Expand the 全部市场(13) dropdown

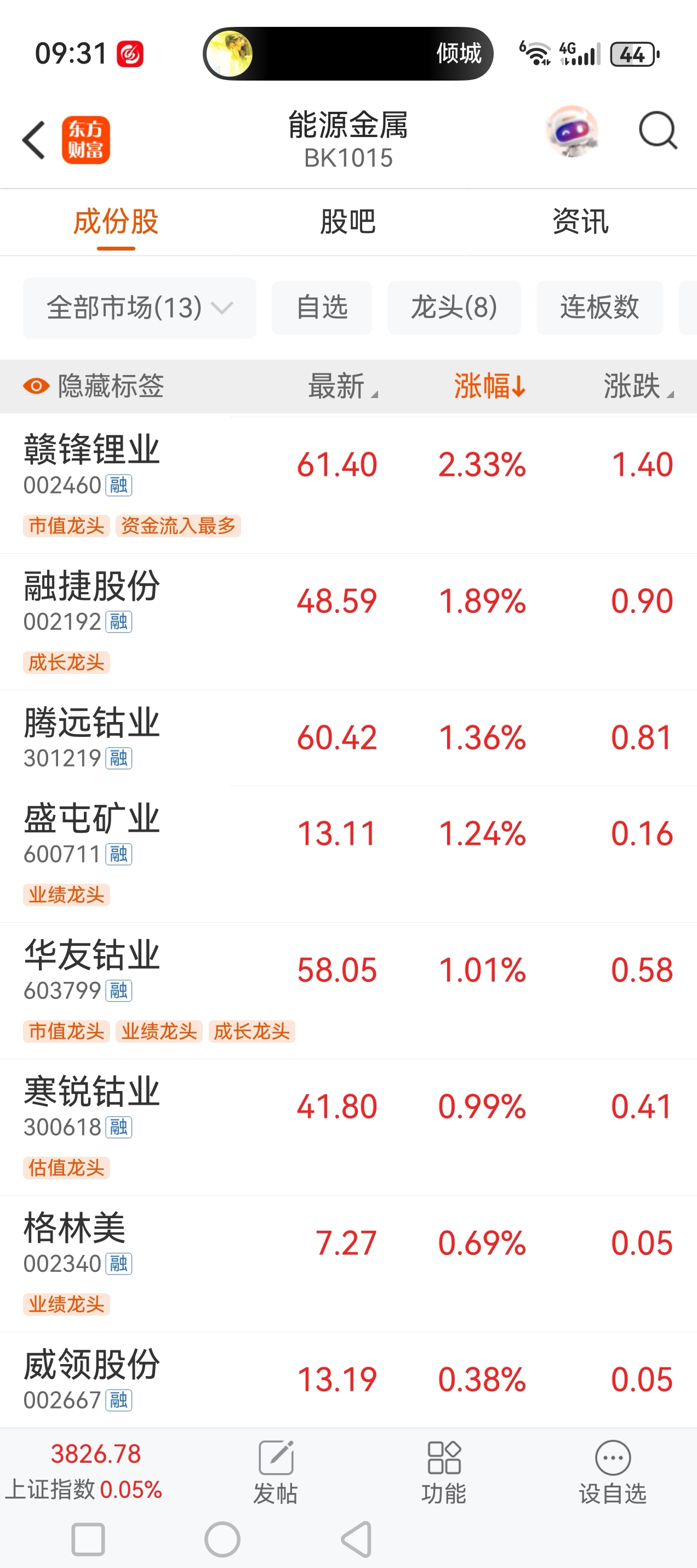coord(139,308)
